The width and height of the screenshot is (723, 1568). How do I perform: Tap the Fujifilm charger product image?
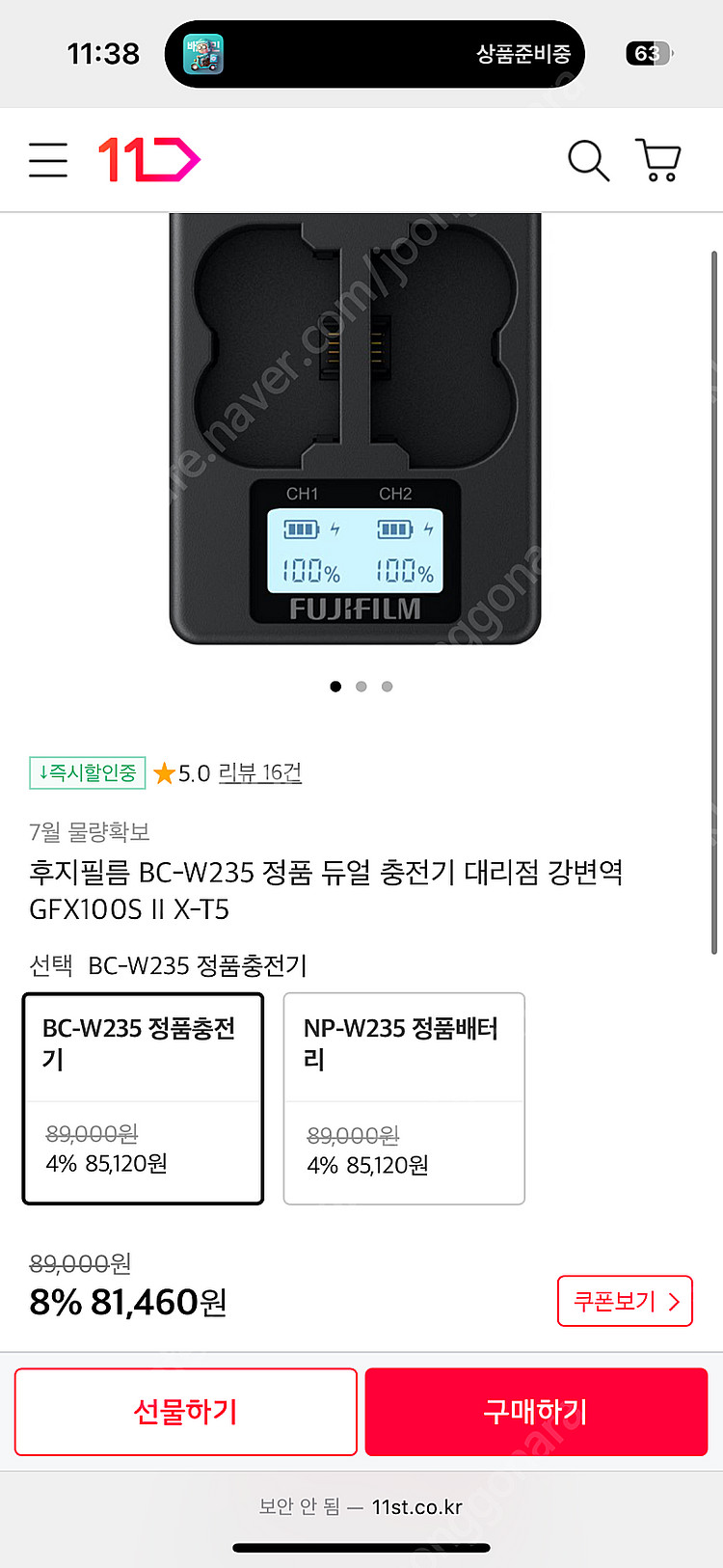(x=355, y=429)
